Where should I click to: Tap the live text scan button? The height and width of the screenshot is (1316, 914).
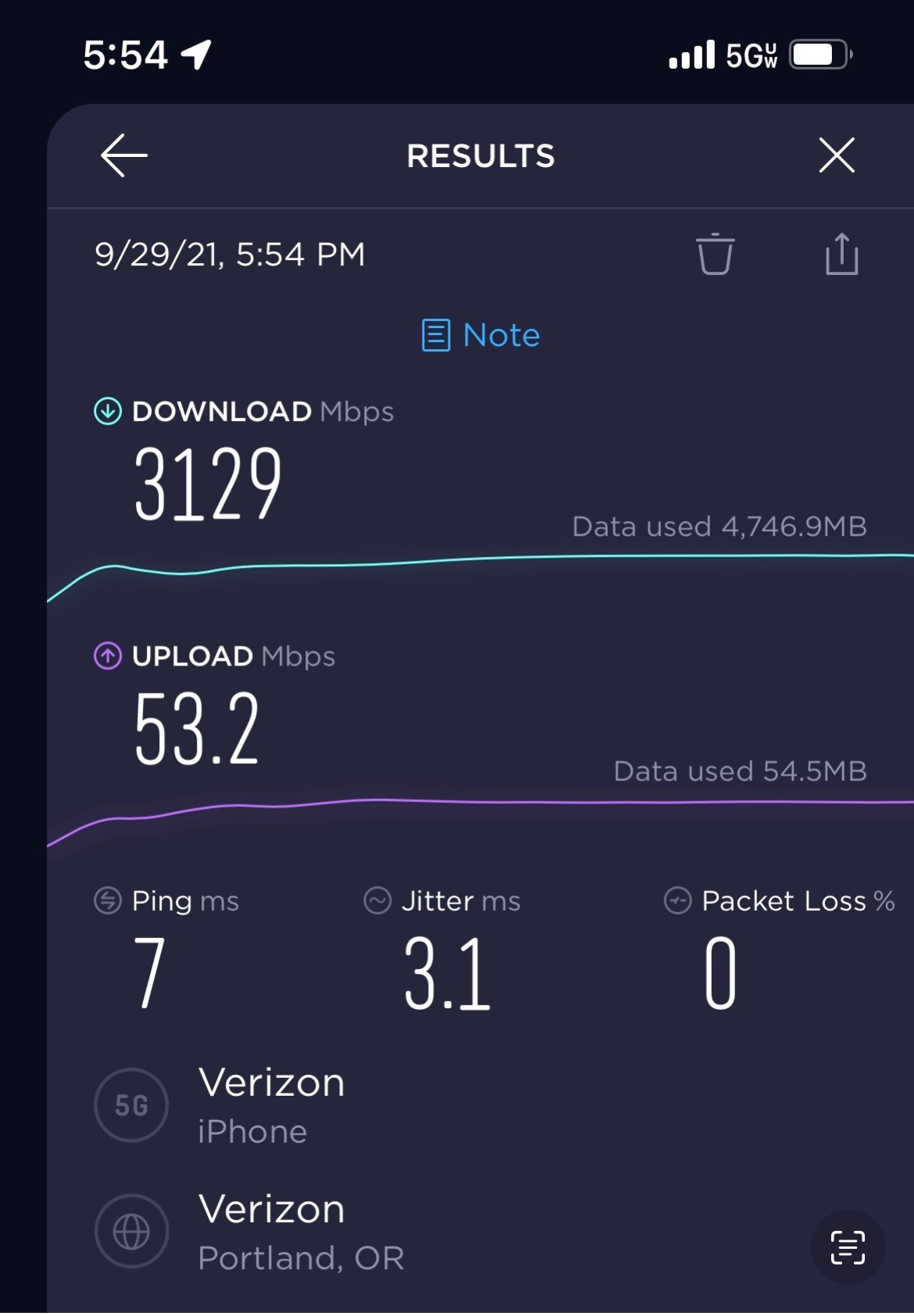click(x=848, y=1246)
